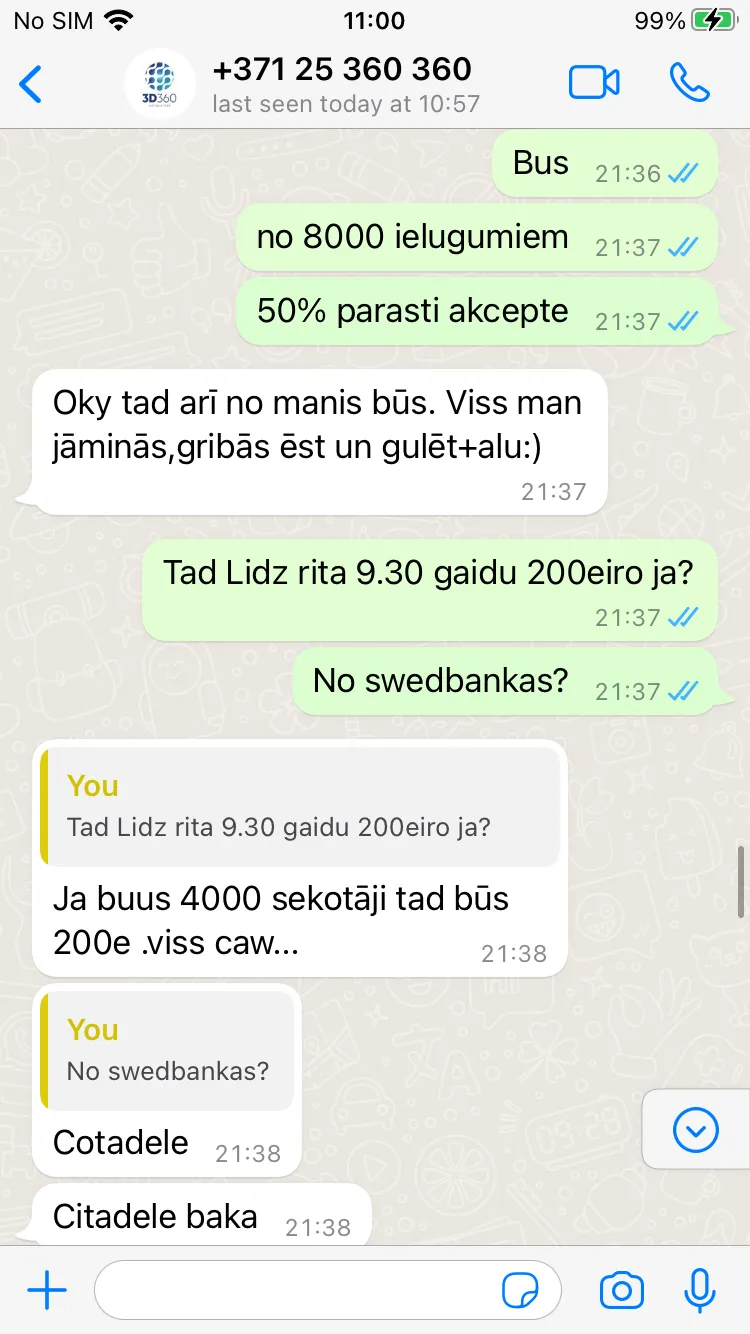
Task: Tap the quoted "No swedbankas?" reply
Action: click(x=167, y=1051)
